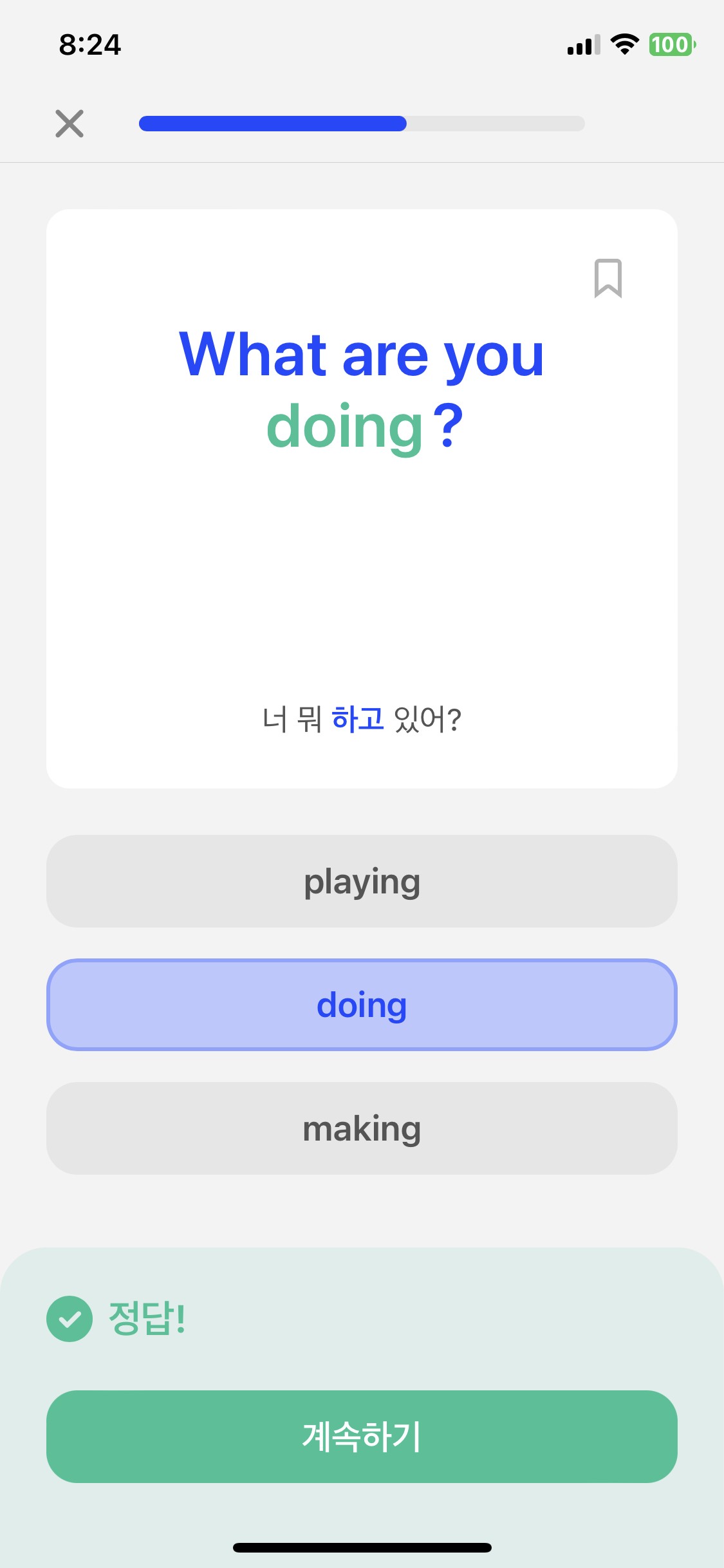This screenshot has height=1568, width=724.
Task: Close the quiz with the X icon
Action: coord(70,124)
